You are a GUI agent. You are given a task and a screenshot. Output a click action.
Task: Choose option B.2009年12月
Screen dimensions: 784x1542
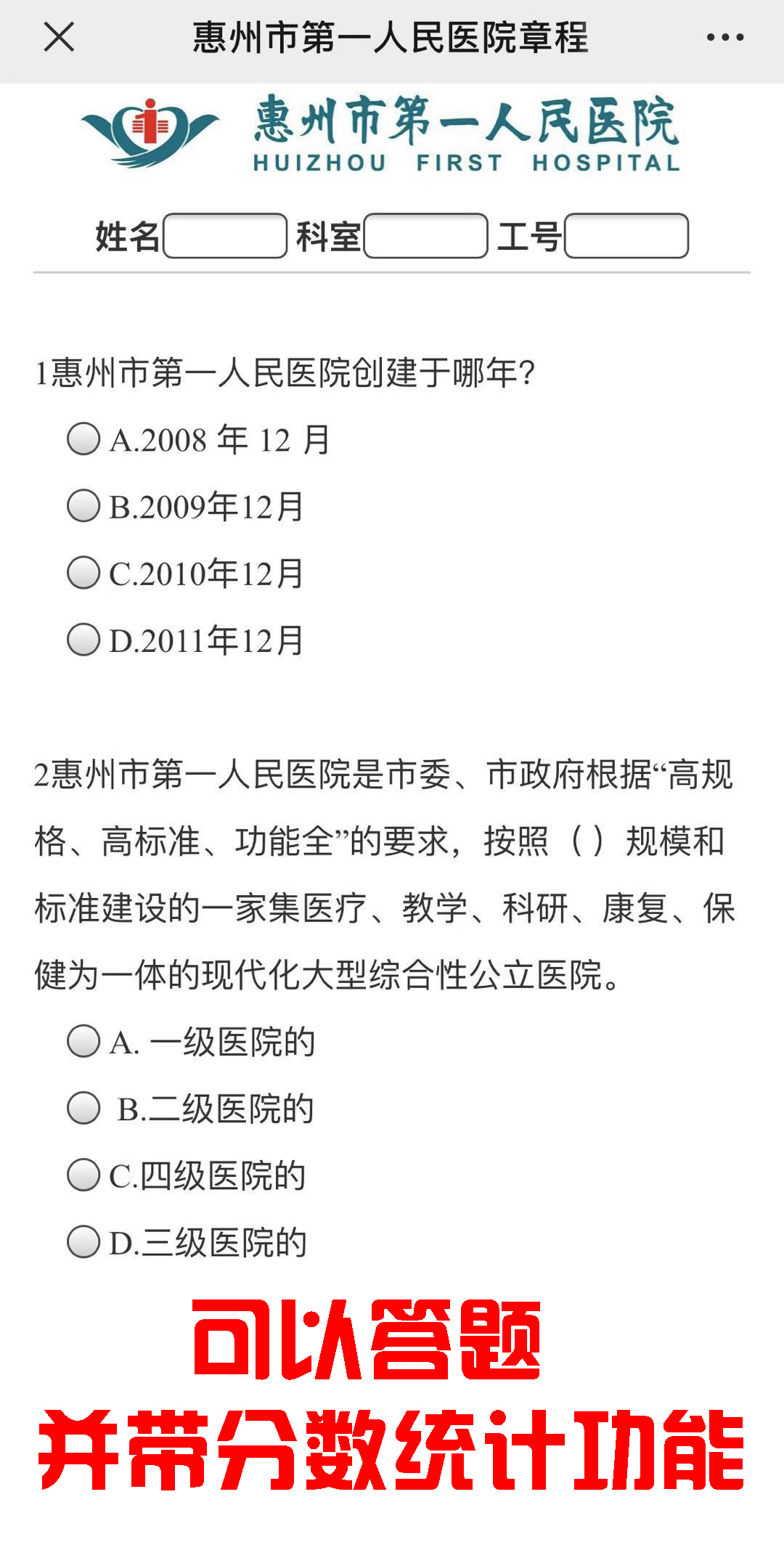click(x=83, y=506)
